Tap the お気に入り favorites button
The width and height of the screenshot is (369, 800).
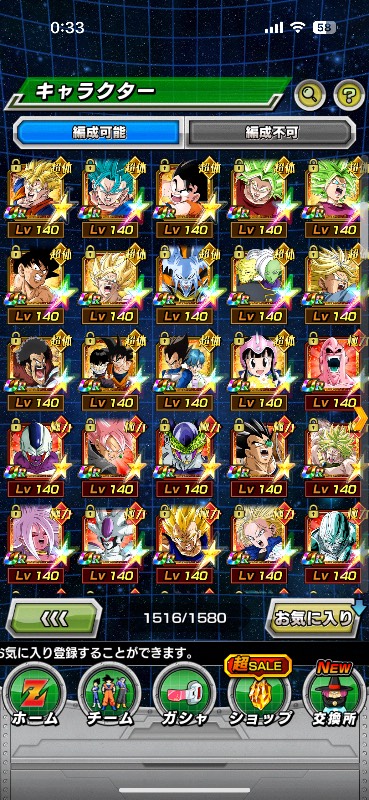pyautogui.click(x=313, y=618)
